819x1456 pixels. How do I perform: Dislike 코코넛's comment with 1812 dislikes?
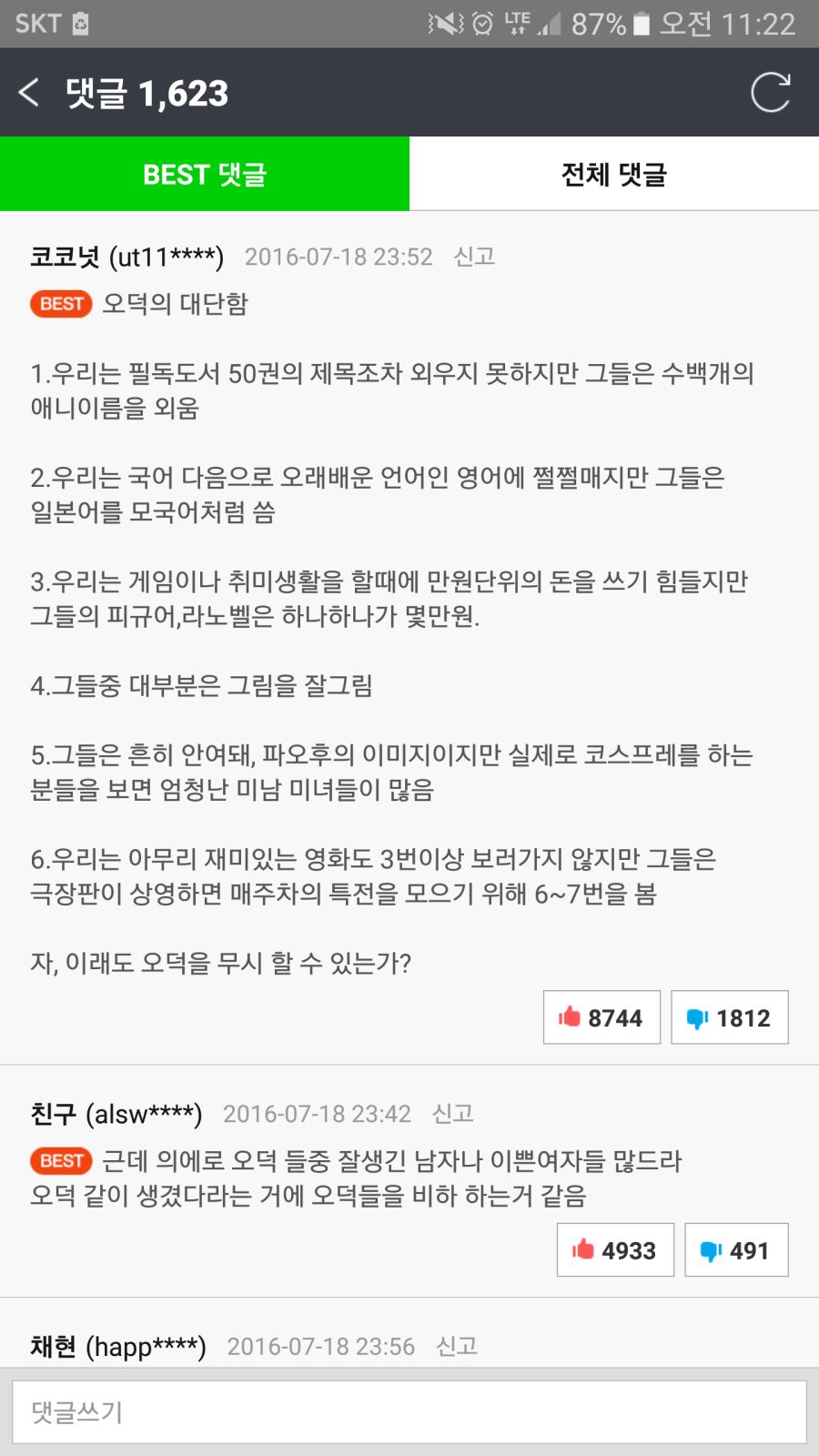[729, 1017]
